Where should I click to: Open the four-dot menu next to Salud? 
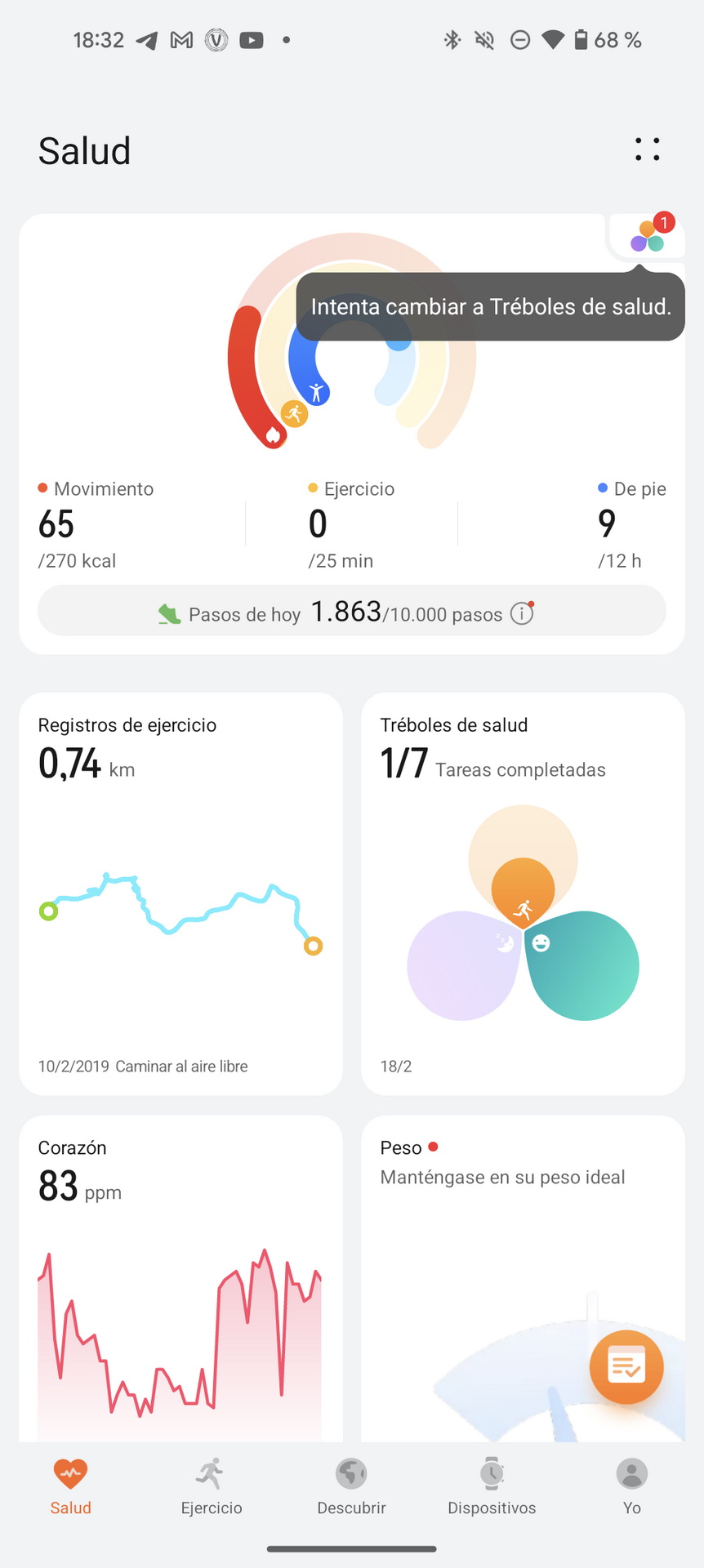point(647,149)
